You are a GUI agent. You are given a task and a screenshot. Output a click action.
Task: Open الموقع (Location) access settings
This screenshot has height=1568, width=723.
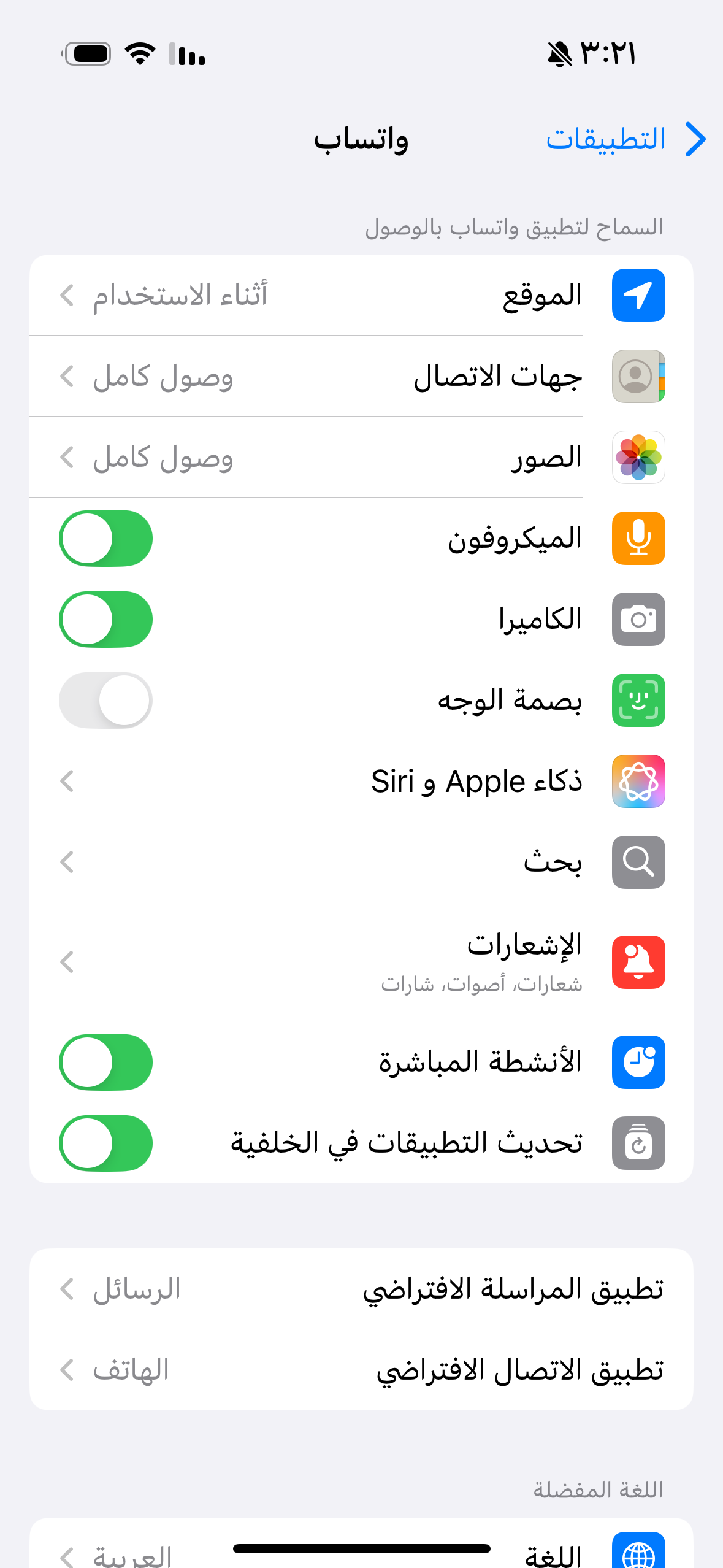[x=361, y=295]
